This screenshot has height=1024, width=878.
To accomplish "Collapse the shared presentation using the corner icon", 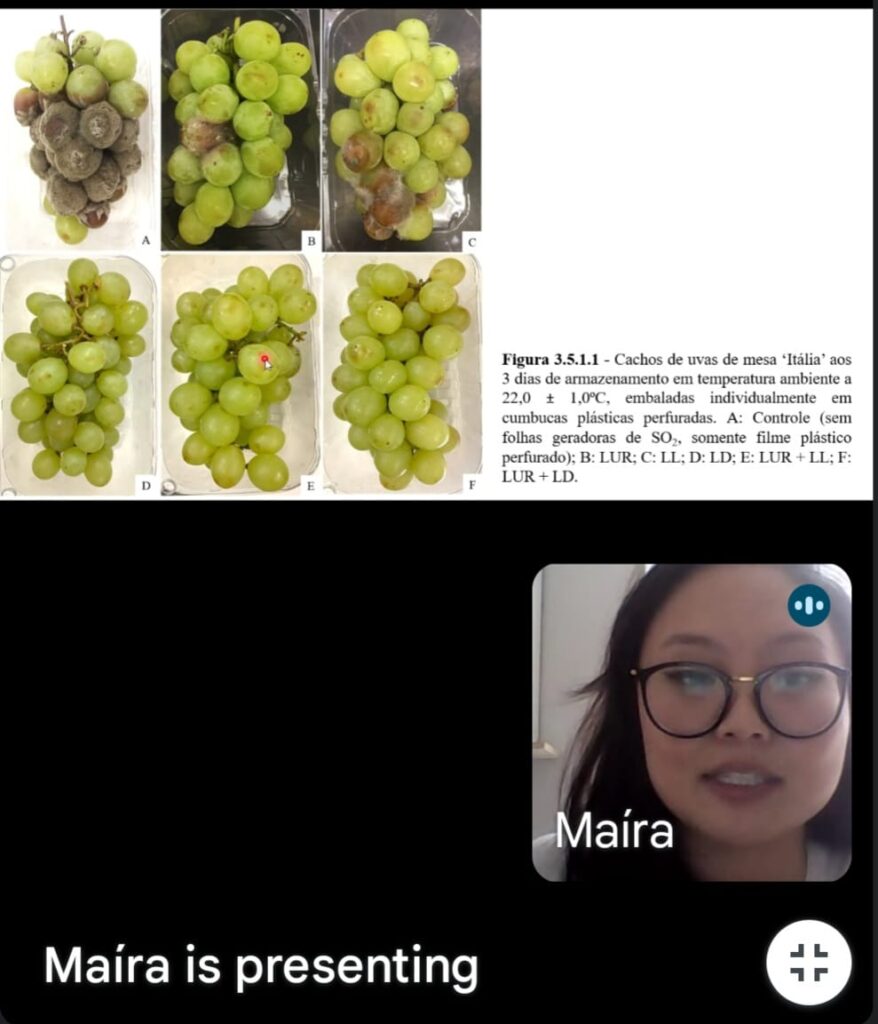I will pyautogui.click(x=811, y=960).
